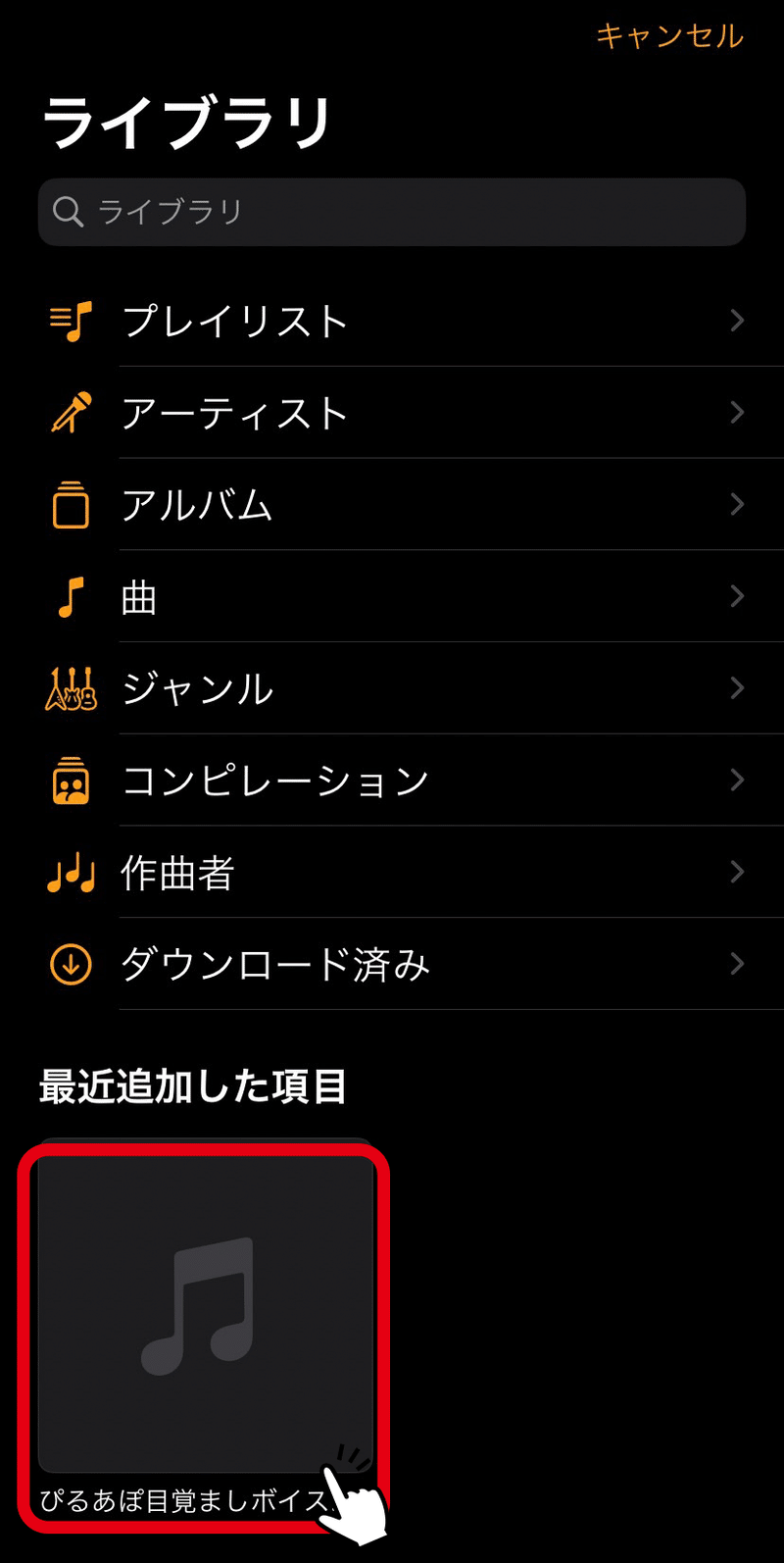Open プレイリスト
Image resolution: width=784 pixels, height=1563 pixels.
tap(392, 321)
